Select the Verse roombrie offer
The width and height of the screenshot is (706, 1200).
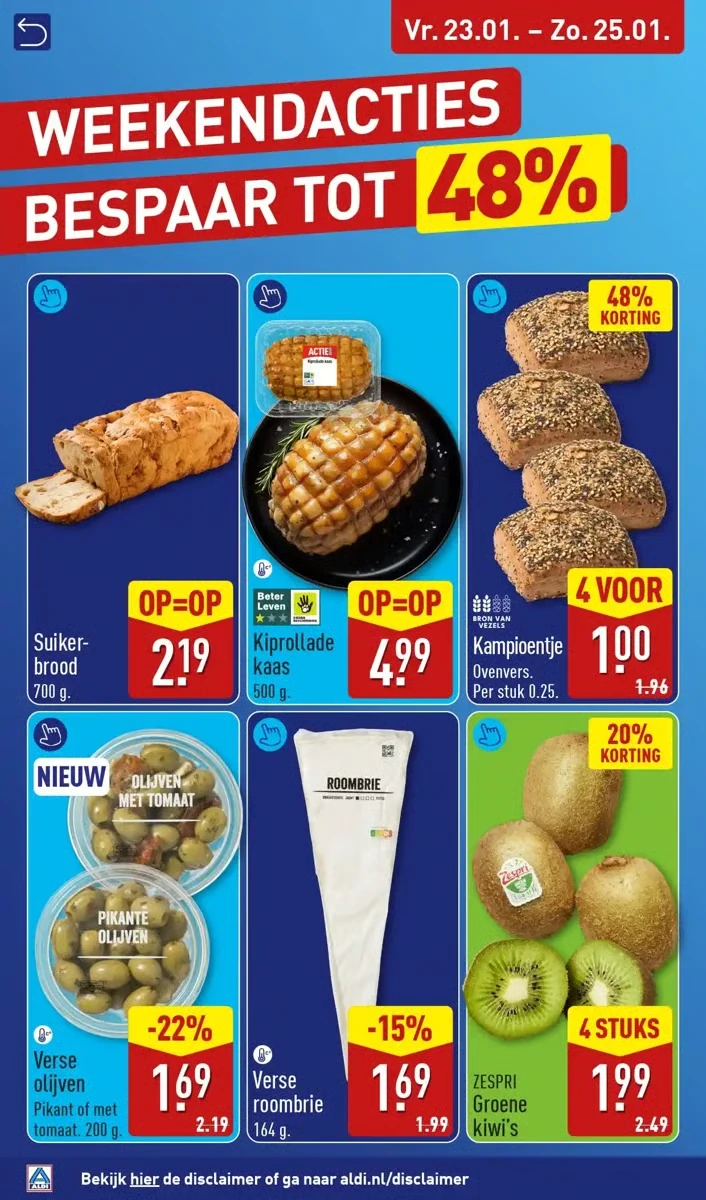[353, 927]
